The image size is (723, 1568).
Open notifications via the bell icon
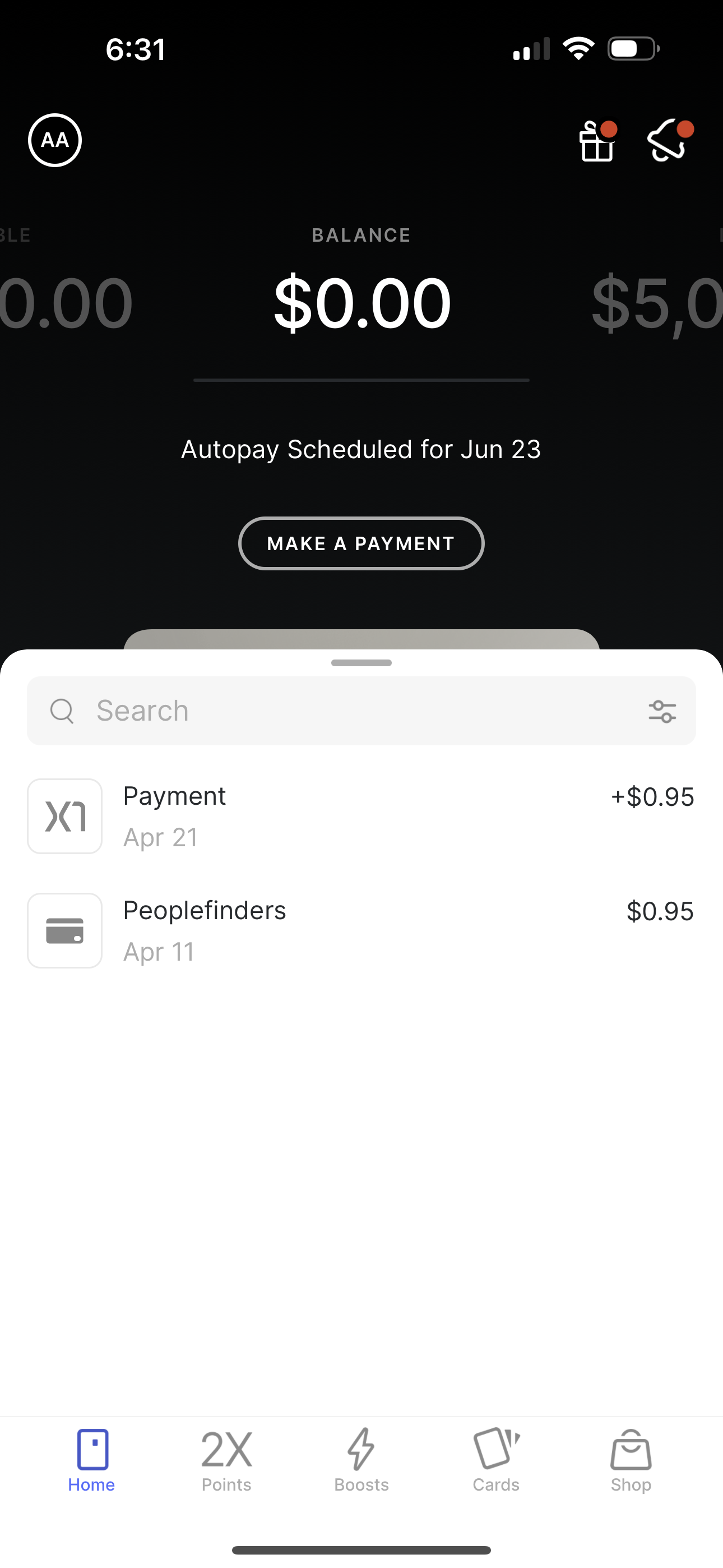[668, 142]
